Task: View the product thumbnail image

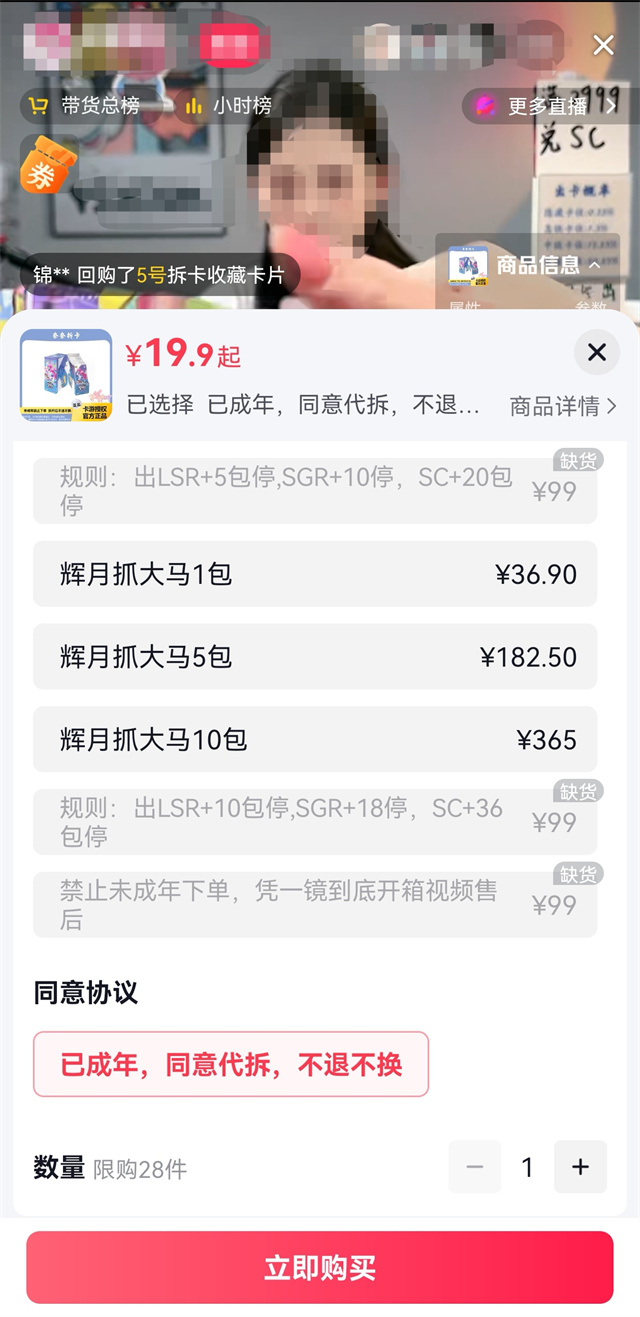Action: [66, 376]
